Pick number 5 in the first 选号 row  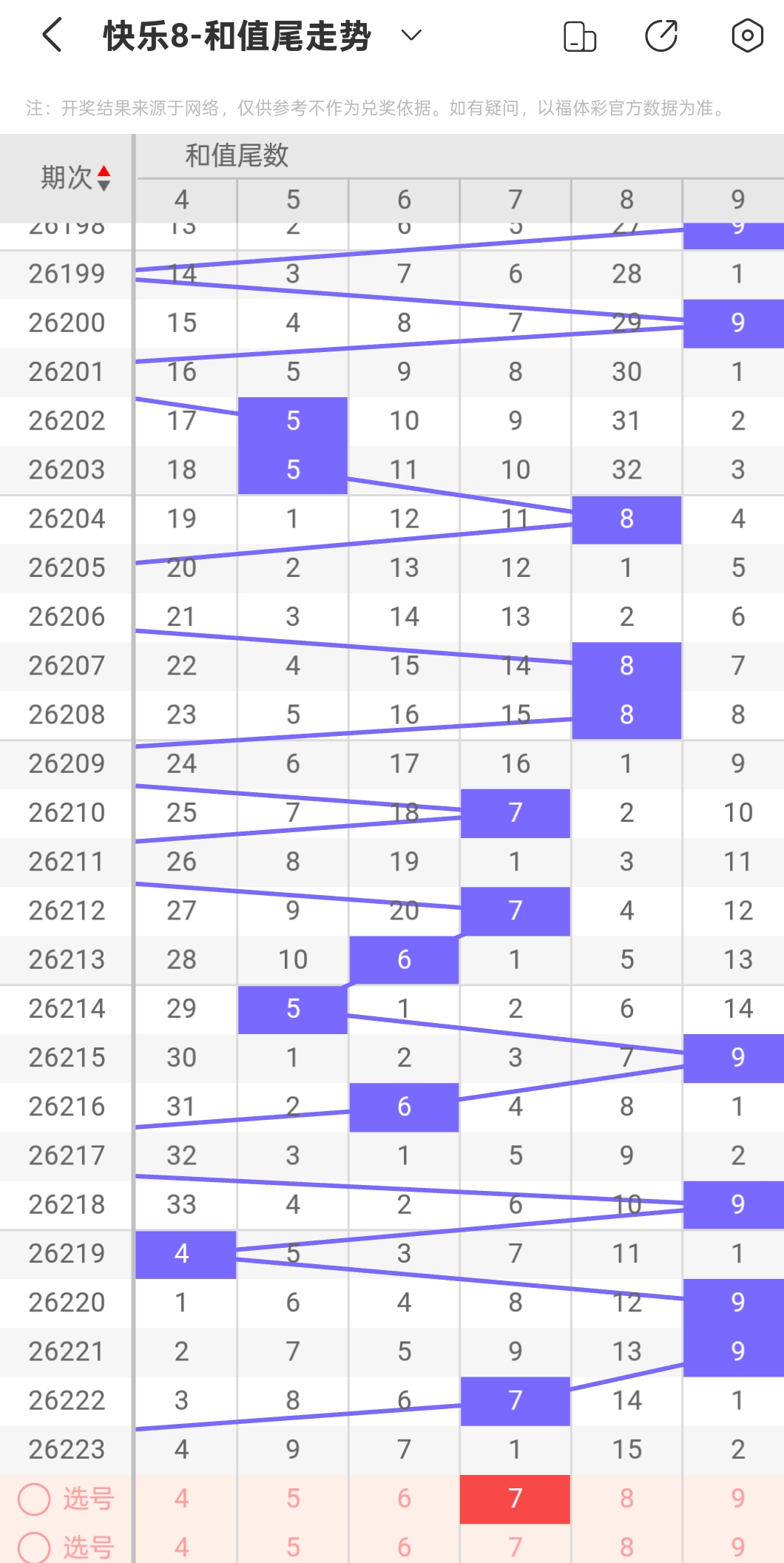(293, 1499)
